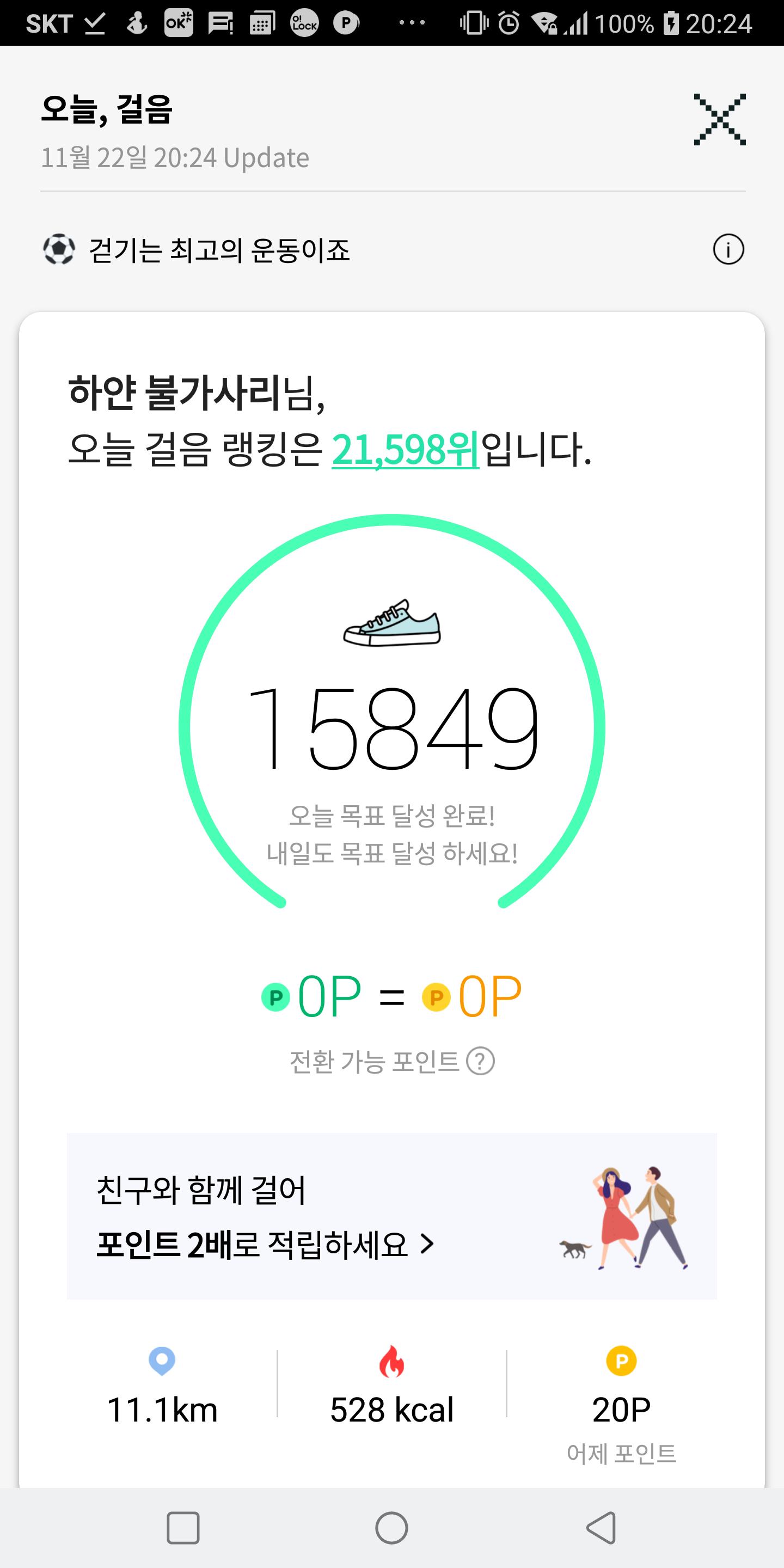The height and width of the screenshot is (1568, 784).
Task: Open the 21,598위 ranking link
Action: click(406, 450)
